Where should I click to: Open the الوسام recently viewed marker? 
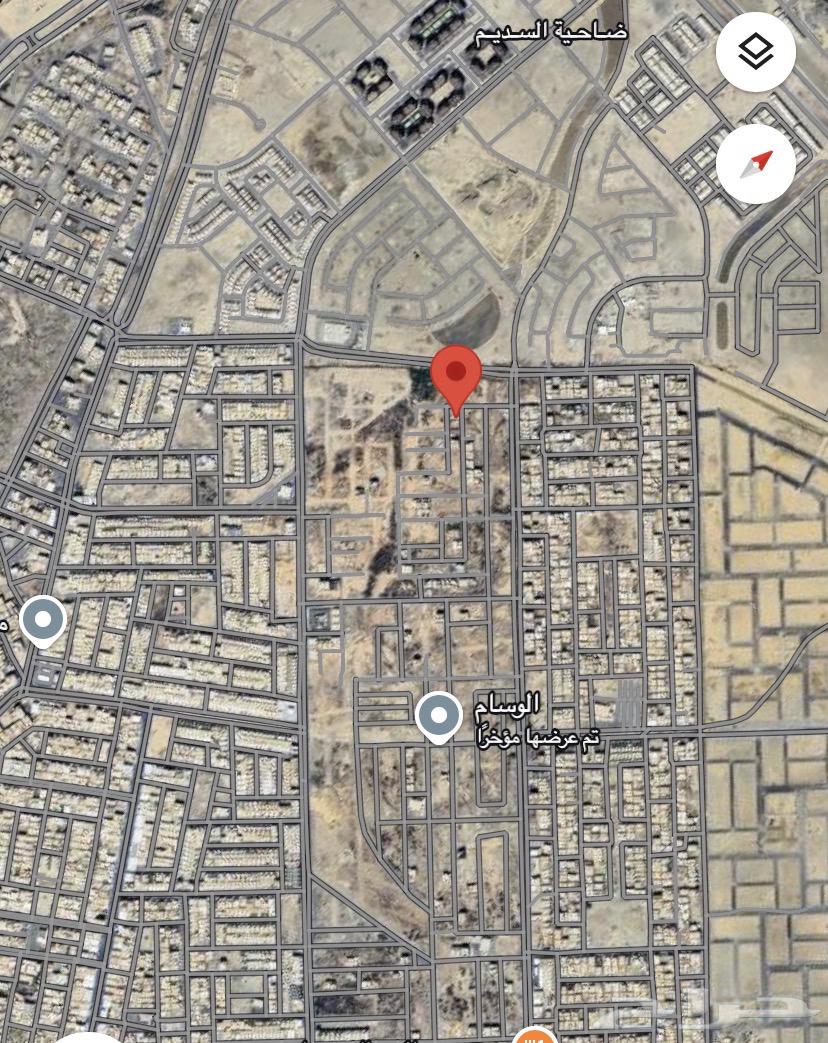click(x=438, y=716)
